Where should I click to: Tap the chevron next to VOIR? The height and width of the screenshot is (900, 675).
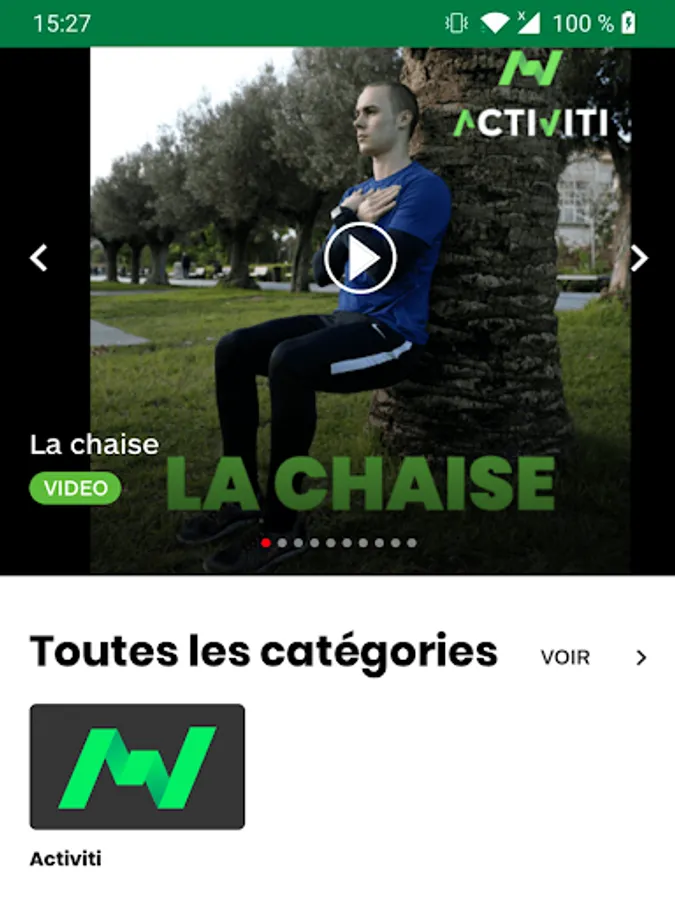coord(641,657)
